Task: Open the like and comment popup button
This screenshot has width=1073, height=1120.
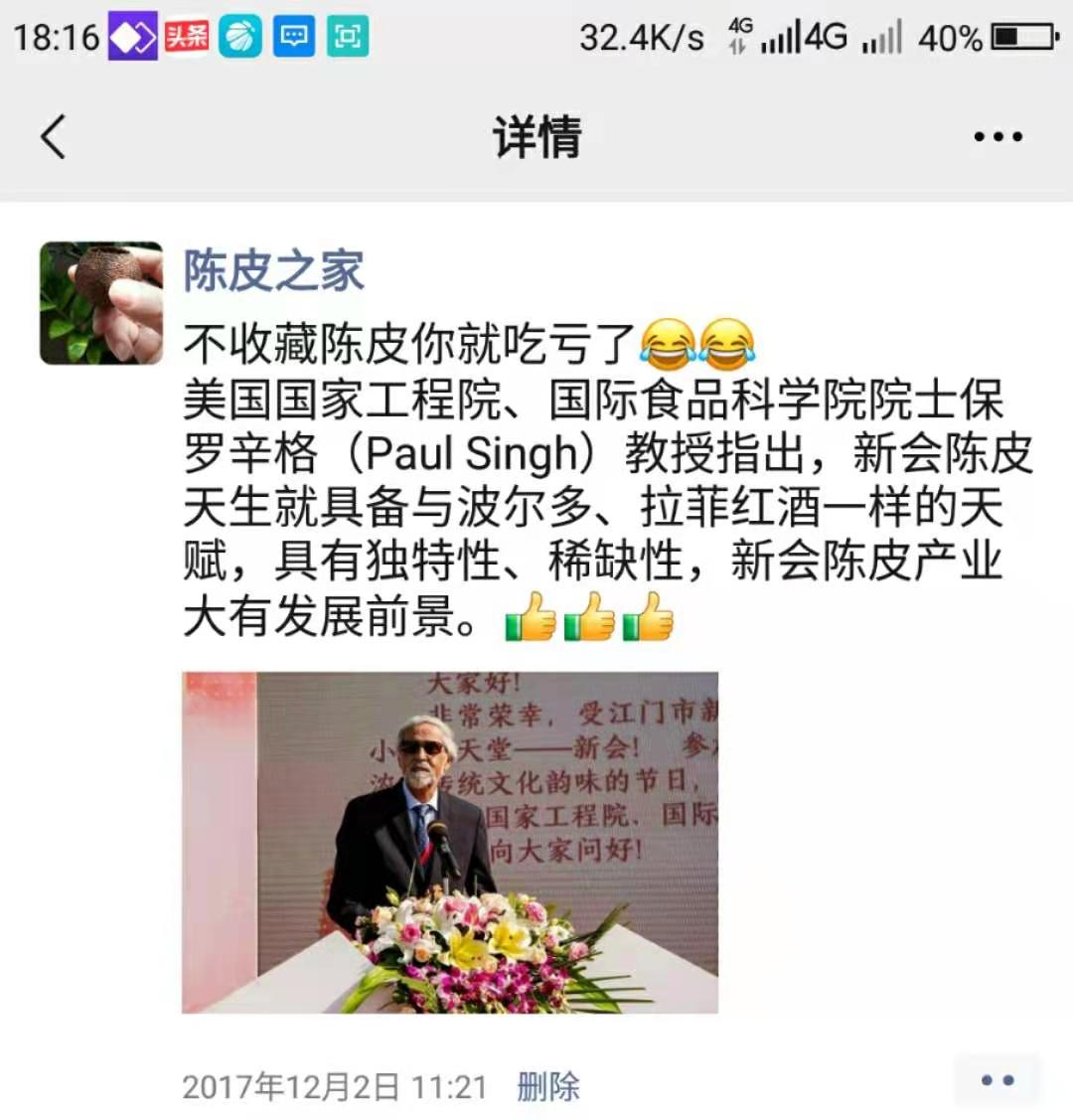Action: coord(996,1081)
